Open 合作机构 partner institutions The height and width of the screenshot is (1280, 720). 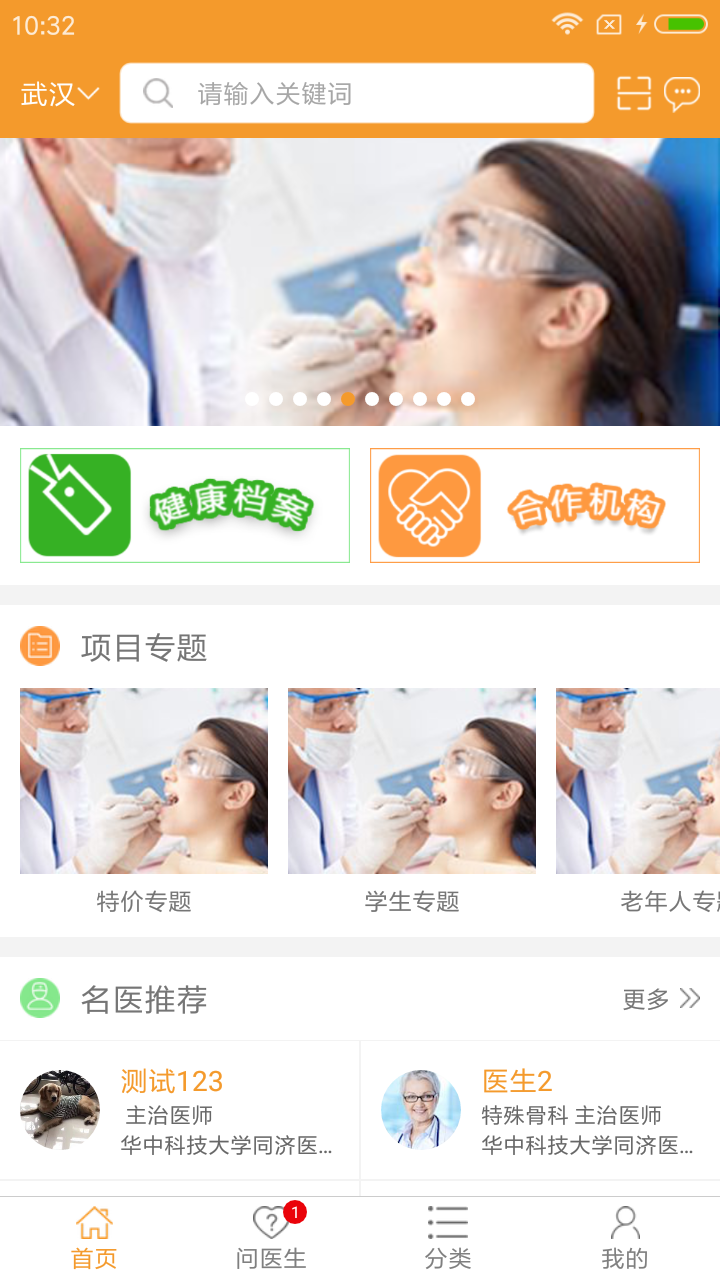click(535, 505)
